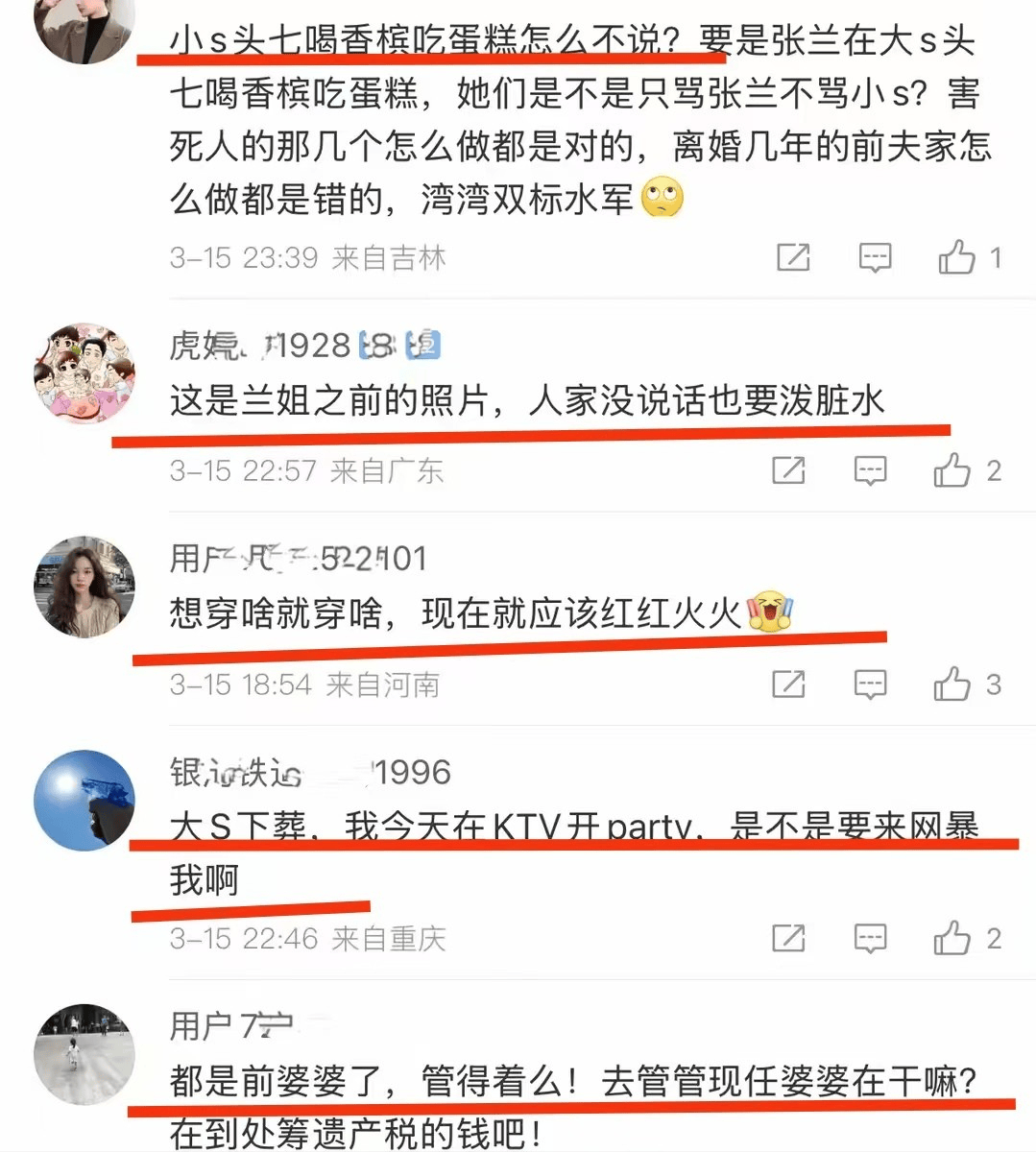This screenshot has height=1152, width=1036.
Task: Open profile of username ending in 522101
Action: click(298, 559)
